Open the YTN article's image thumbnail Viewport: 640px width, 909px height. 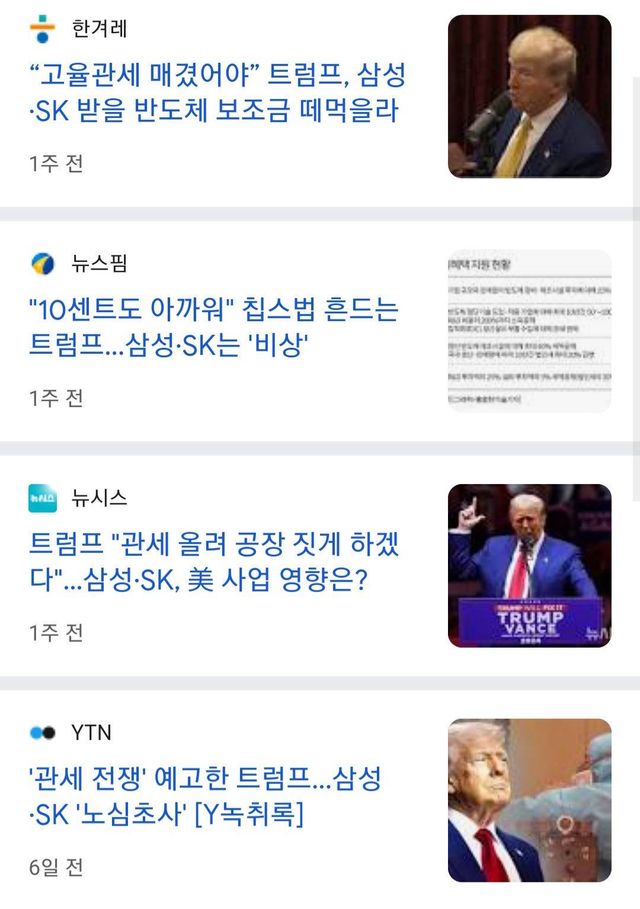pos(529,800)
